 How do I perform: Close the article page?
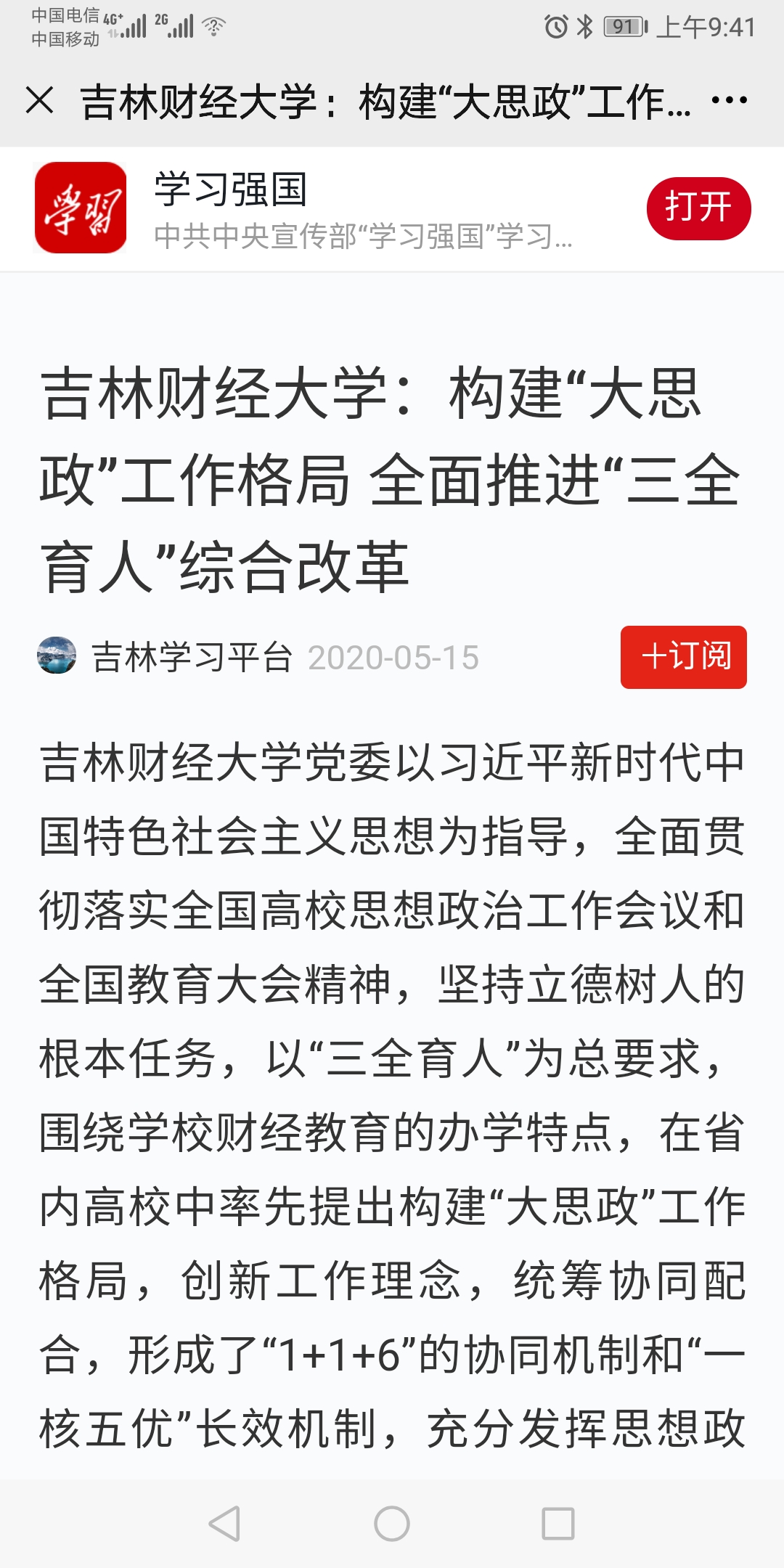pyautogui.click(x=40, y=100)
